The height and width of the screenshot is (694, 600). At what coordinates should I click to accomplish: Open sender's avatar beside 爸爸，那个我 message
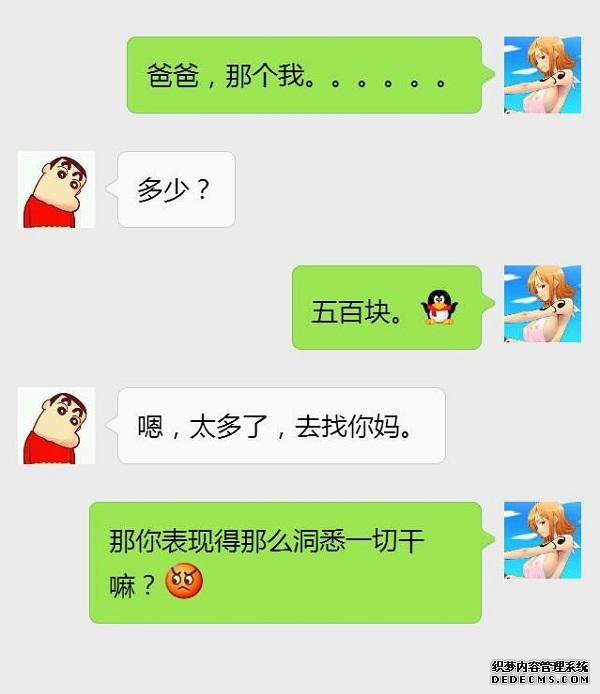[x=542, y=75]
